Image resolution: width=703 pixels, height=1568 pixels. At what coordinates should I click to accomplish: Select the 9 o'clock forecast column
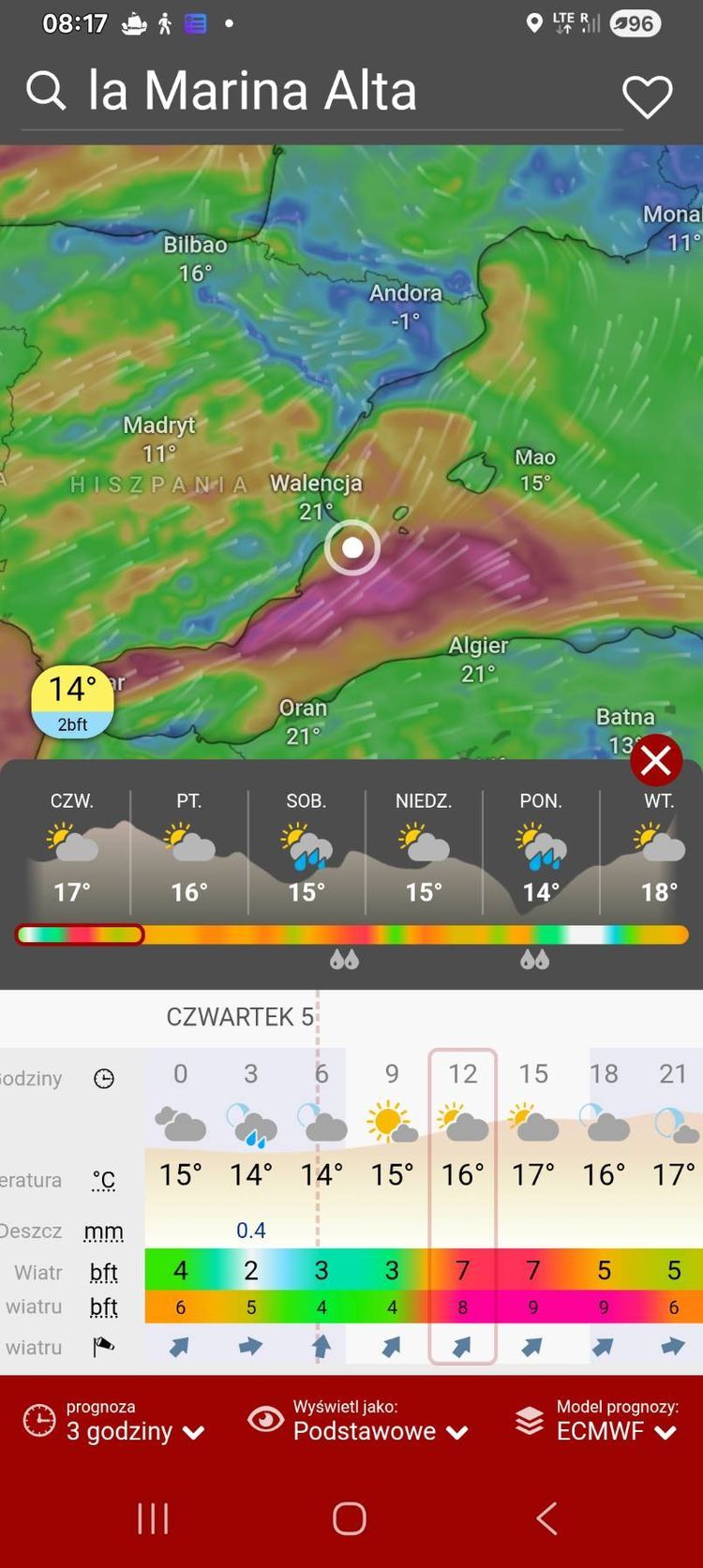(x=392, y=1204)
